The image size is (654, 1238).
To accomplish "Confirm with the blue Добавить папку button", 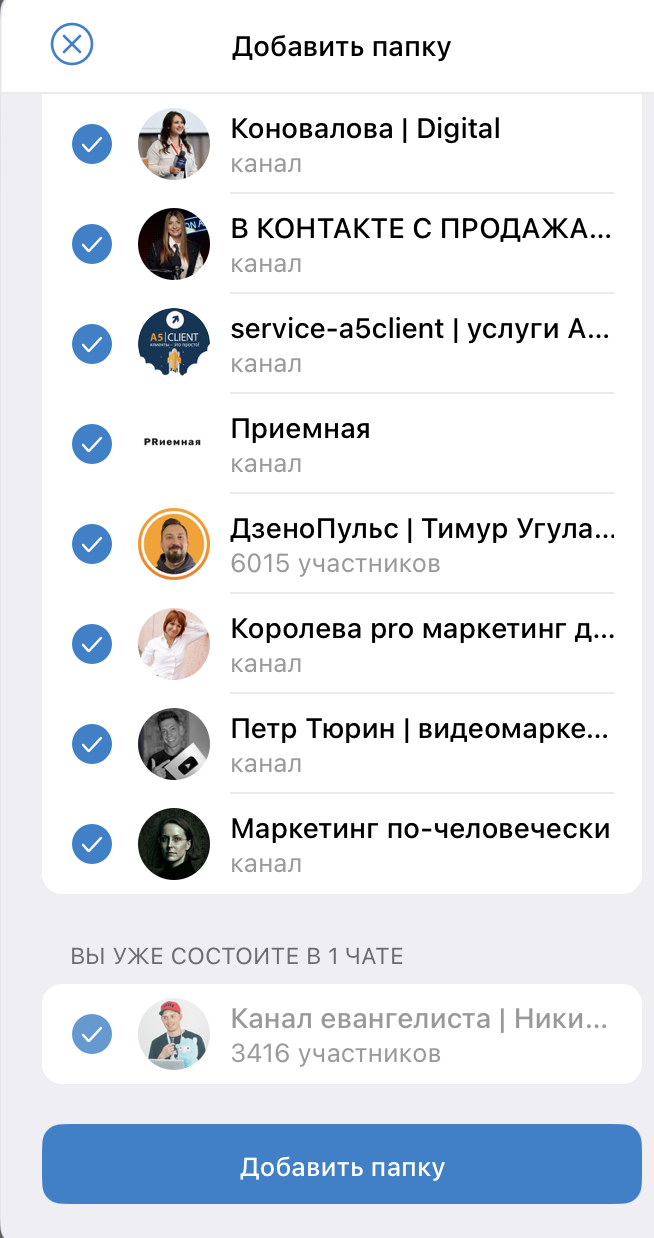I will coord(341,1167).
